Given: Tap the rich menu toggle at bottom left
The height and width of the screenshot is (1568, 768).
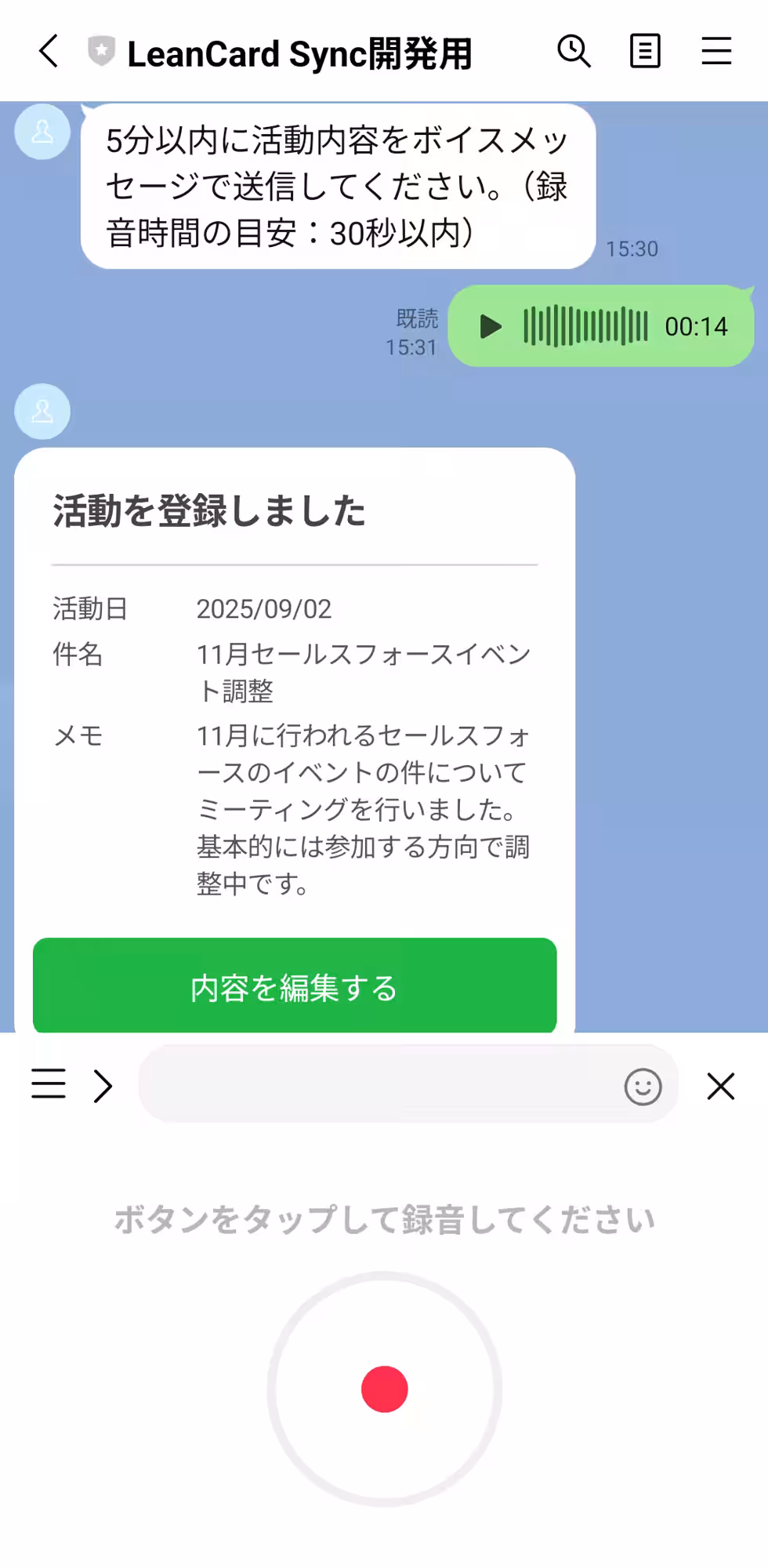Looking at the screenshot, I should click(x=48, y=1084).
